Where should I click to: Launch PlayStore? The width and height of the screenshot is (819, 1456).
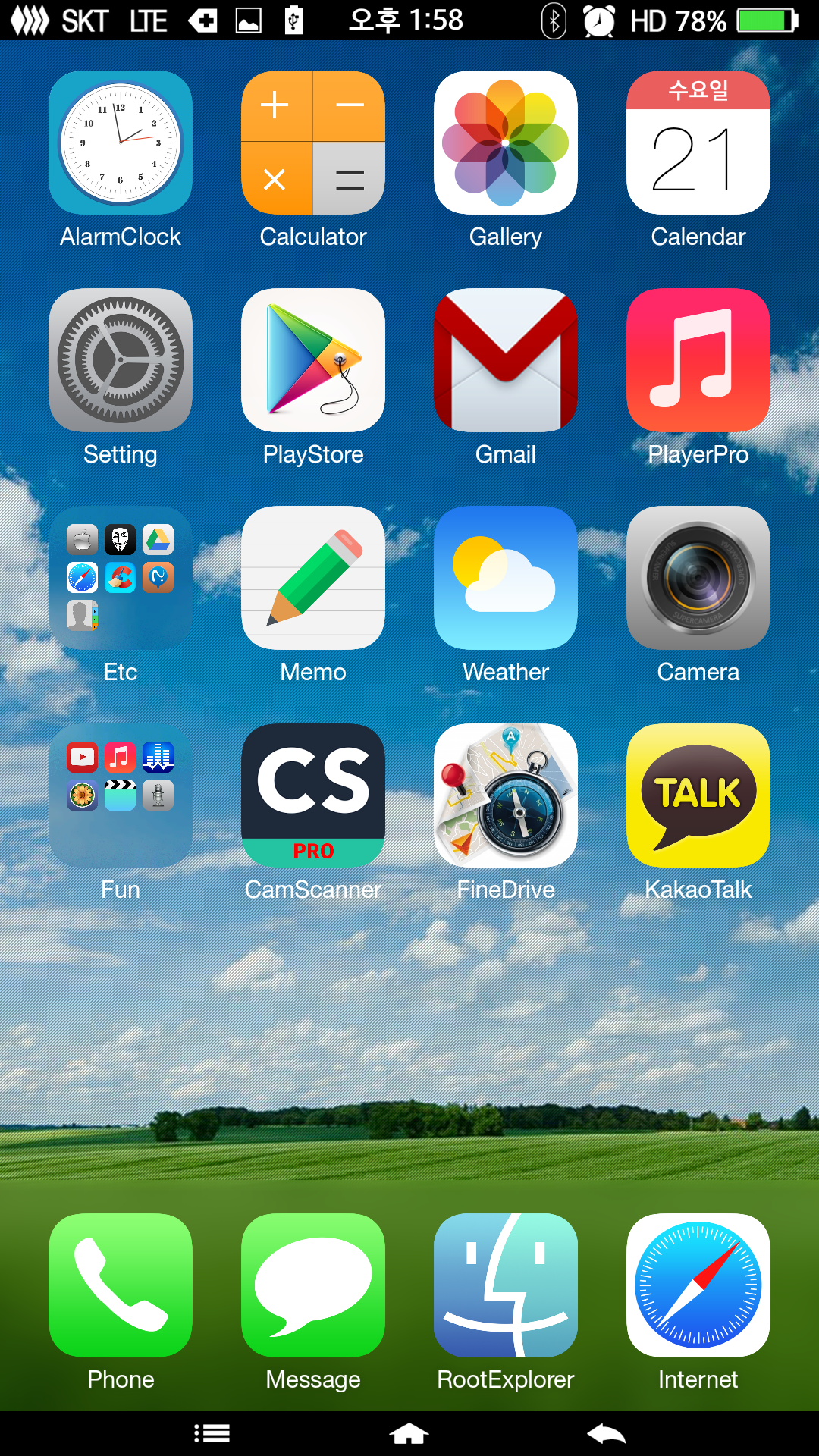[x=313, y=360]
